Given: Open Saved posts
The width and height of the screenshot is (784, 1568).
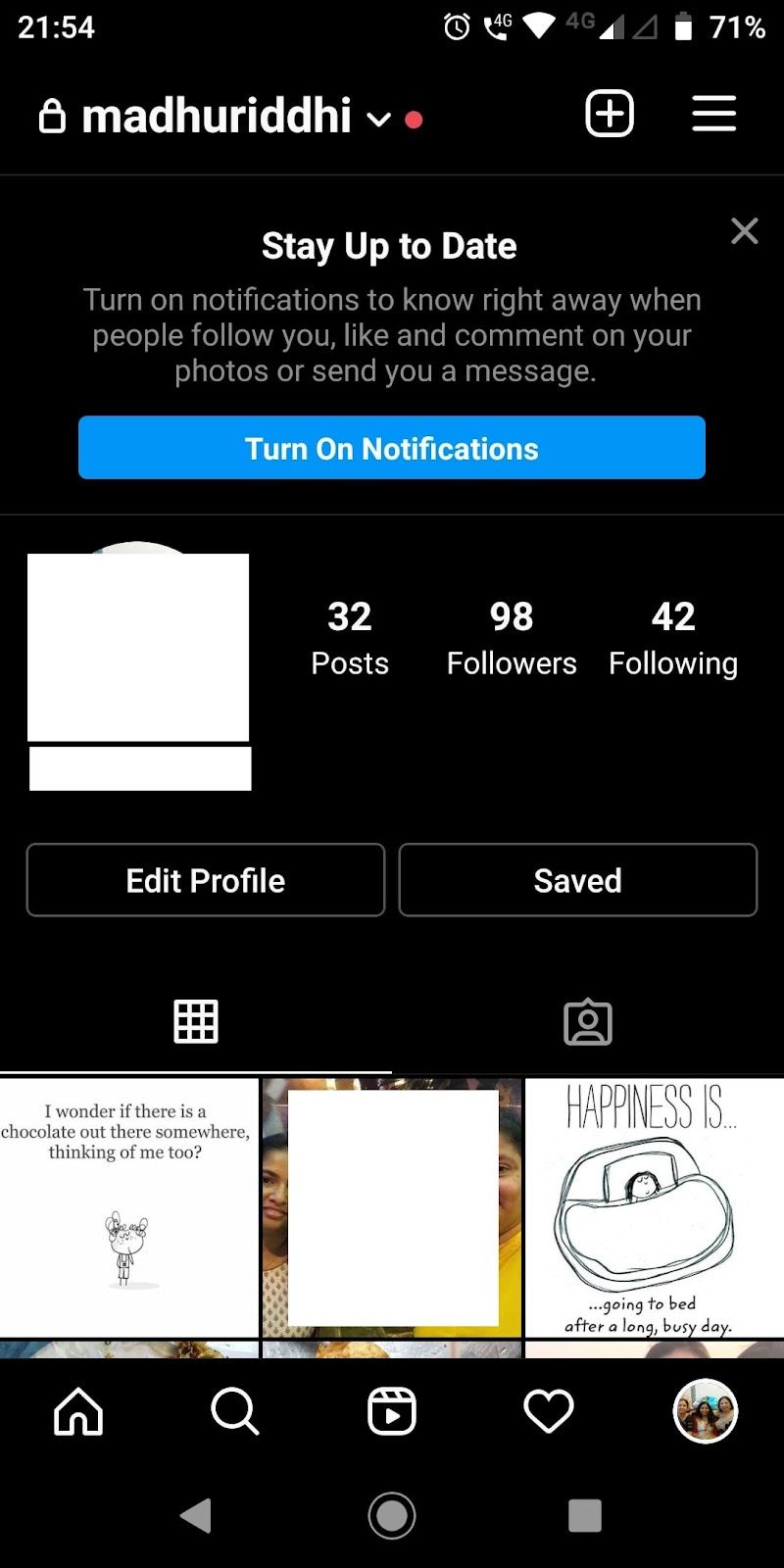Looking at the screenshot, I should (578, 880).
